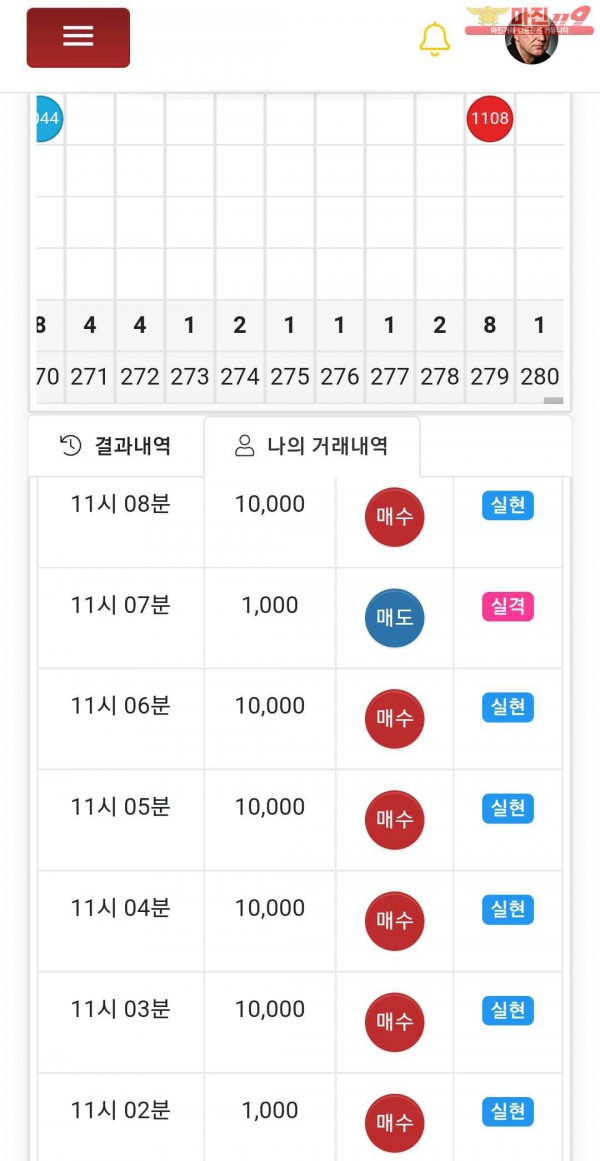The image size is (600, 1161).
Task: Open the notifications bell
Action: 434,39
